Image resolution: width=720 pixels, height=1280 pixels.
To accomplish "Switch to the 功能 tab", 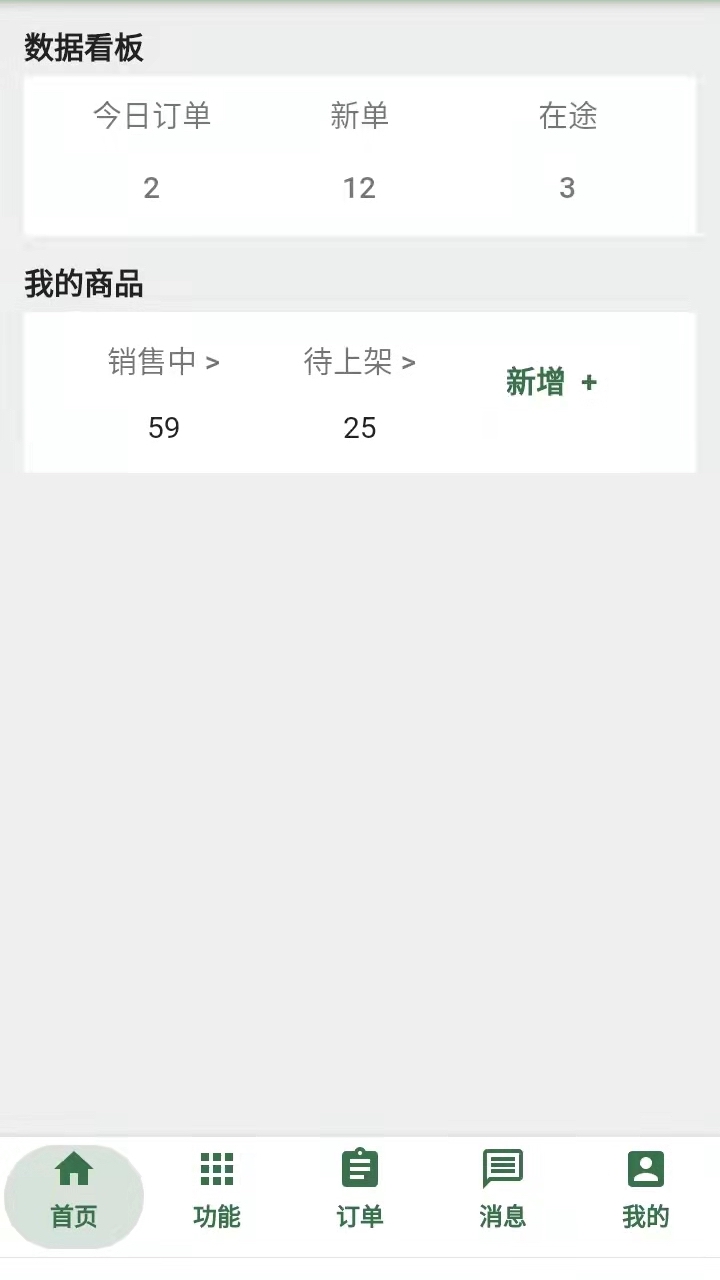I will coord(217,1191).
